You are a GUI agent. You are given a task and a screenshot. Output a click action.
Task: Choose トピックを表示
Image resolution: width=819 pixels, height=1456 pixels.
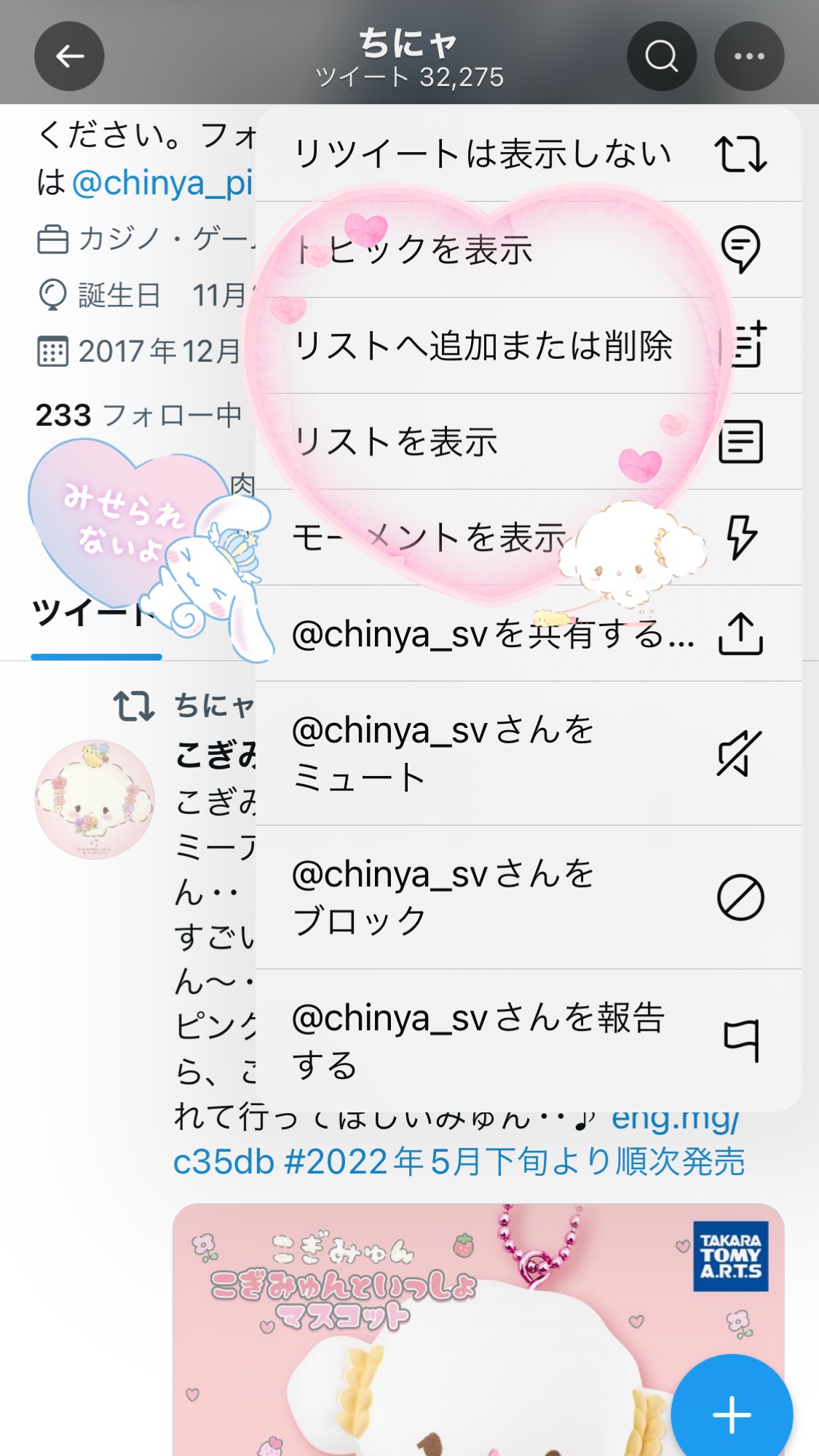(529, 250)
